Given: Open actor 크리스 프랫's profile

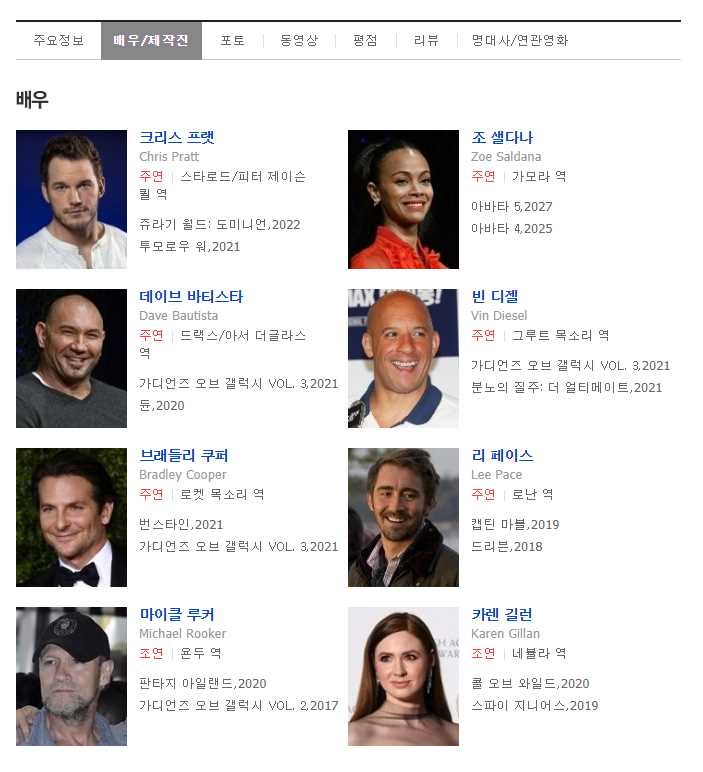Looking at the screenshot, I should 176,137.
